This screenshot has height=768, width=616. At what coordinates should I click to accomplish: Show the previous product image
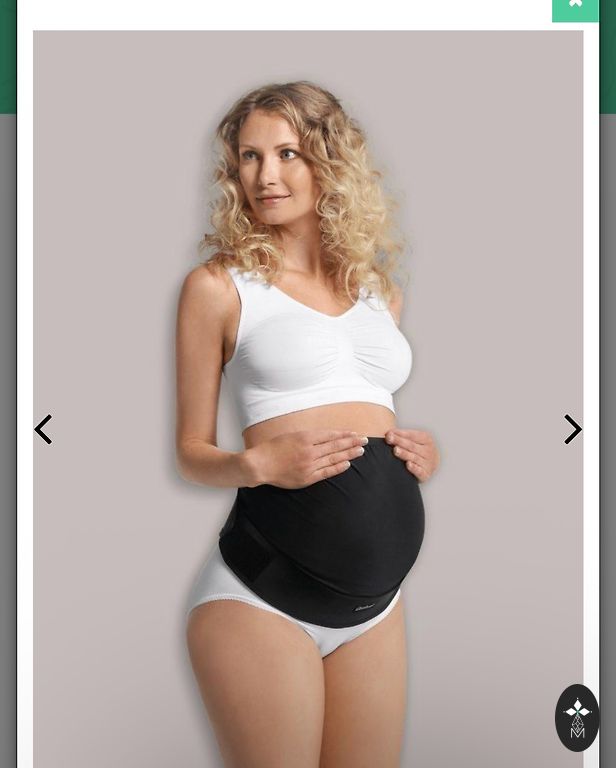pyautogui.click(x=43, y=430)
